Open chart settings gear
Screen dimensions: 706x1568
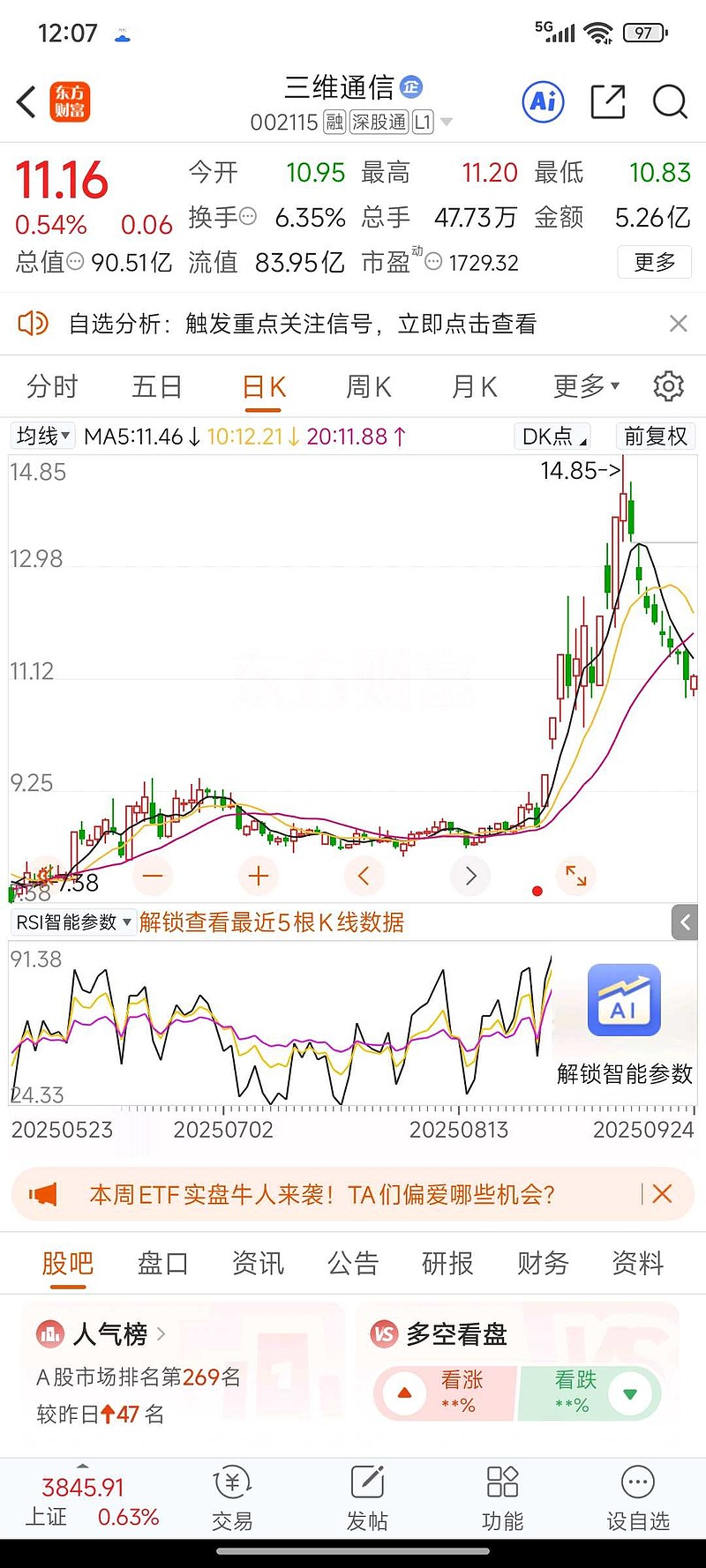pos(668,386)
